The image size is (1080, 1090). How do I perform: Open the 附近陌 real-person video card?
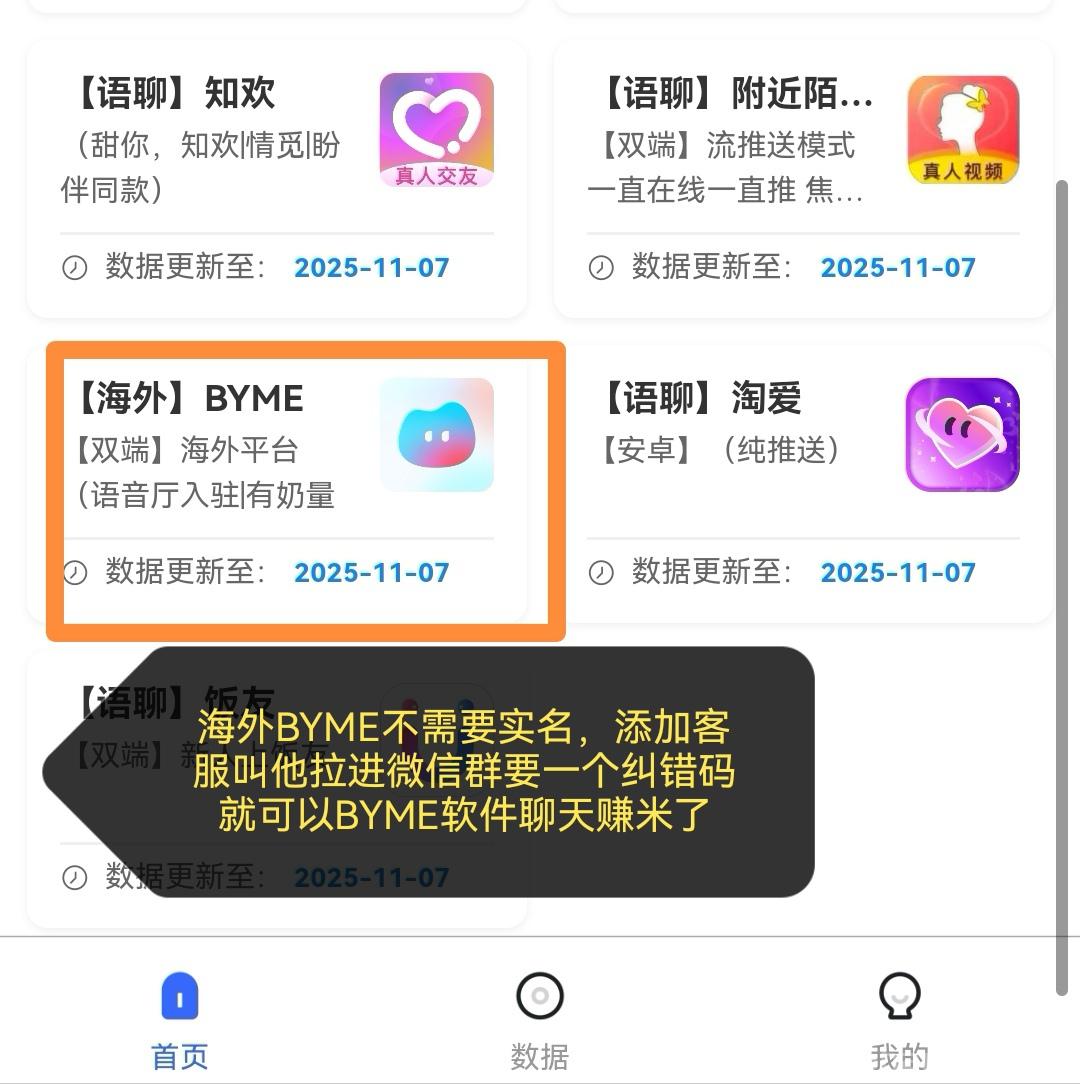[802, 178]
